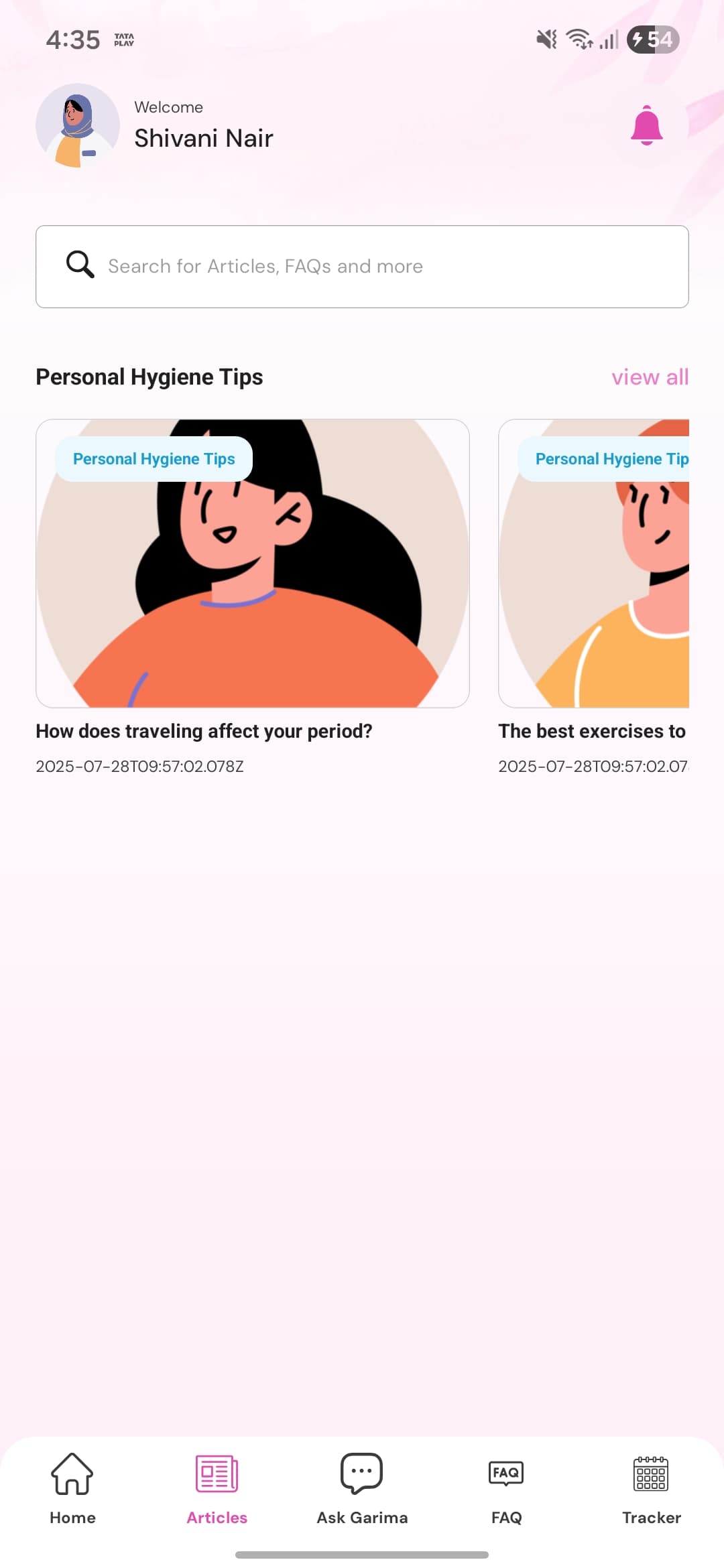Select the Personal Hygiene Tips tag on first article
The image size is (724, 1568).
tap(154, 458)
